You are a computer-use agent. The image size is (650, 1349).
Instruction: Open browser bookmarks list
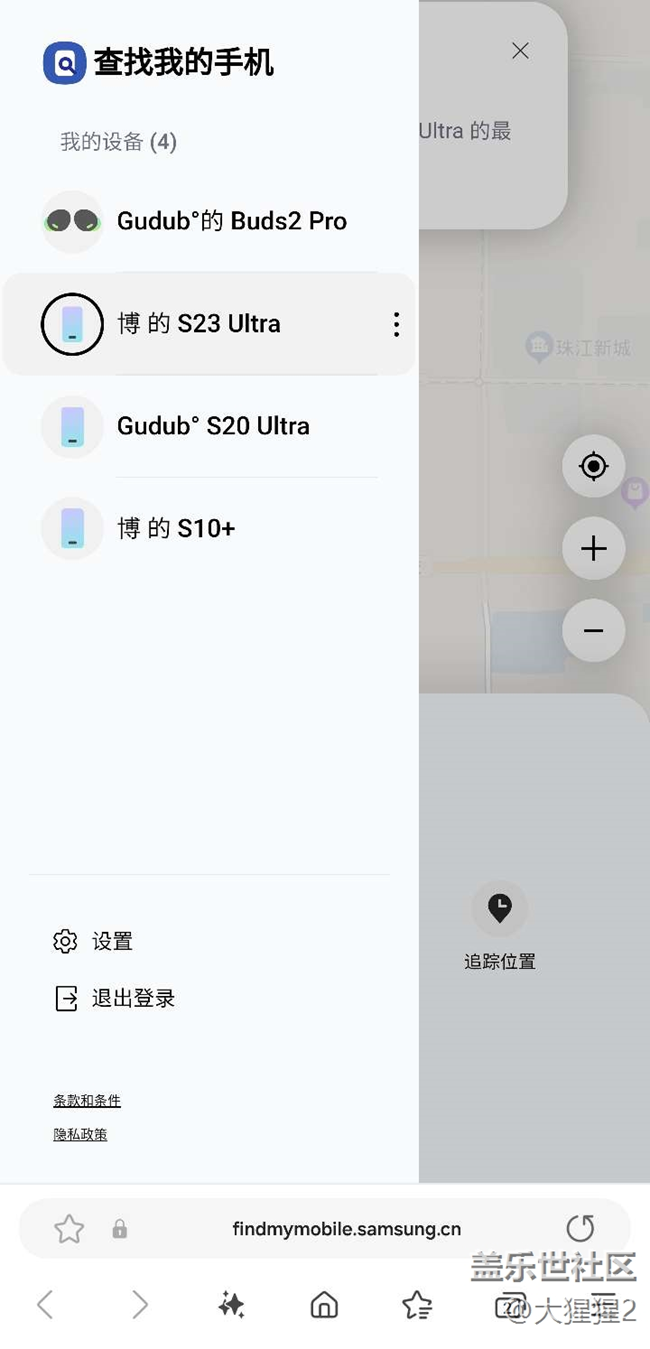pos(416,1304)
